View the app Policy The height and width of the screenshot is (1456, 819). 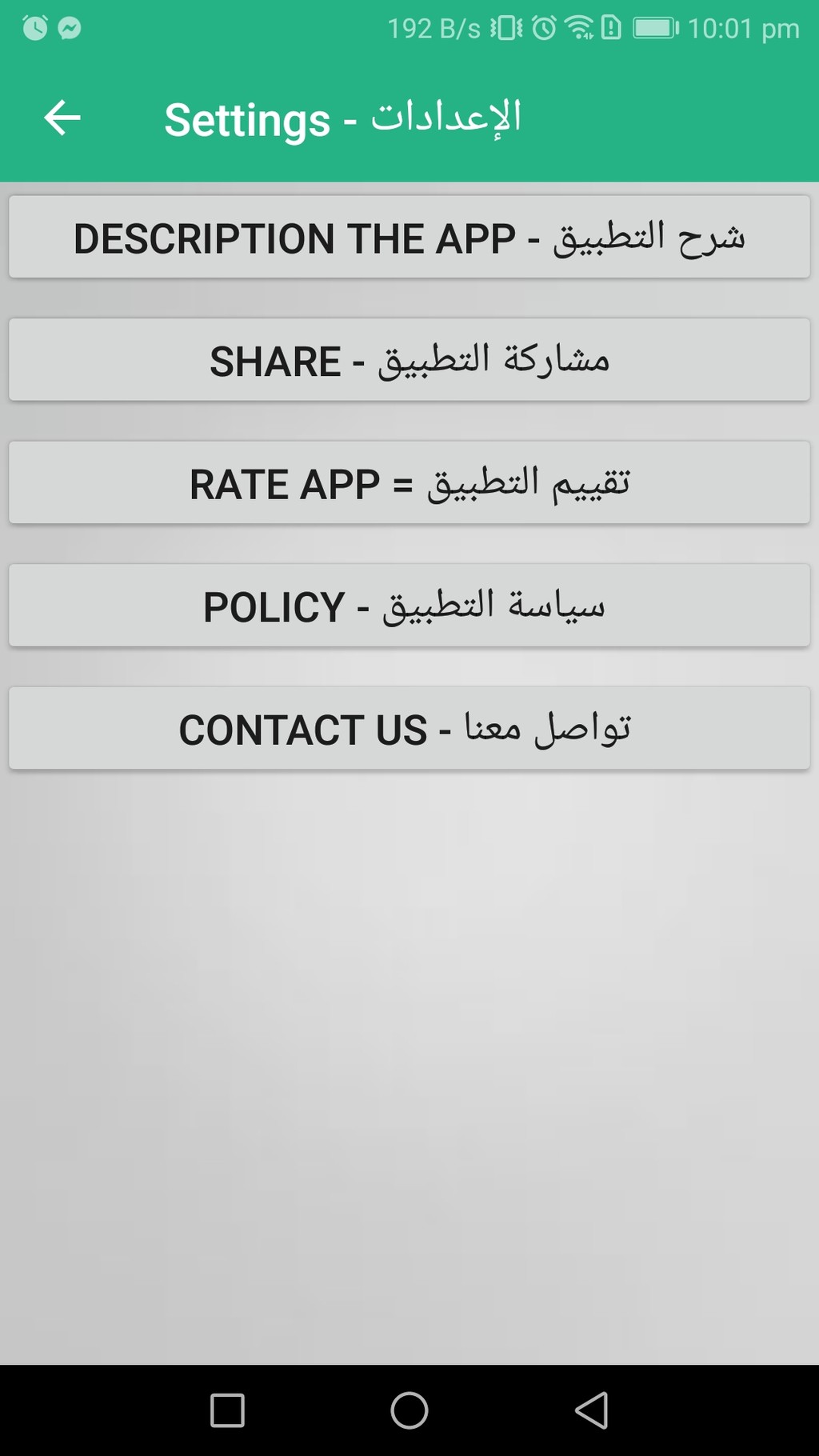pyautogui.click(x=409, y=606)
